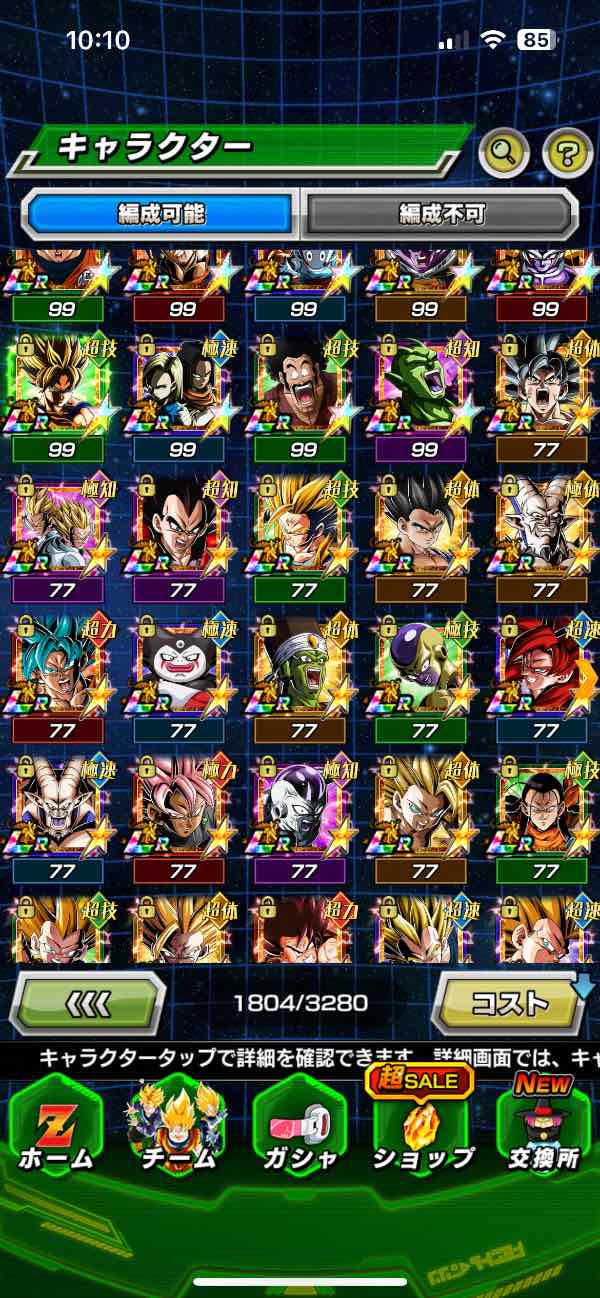Viewport: 600px width, 1298px height.
Task: Open the pink-haired Goku Black Rosé card
Action: coord(182,806)
